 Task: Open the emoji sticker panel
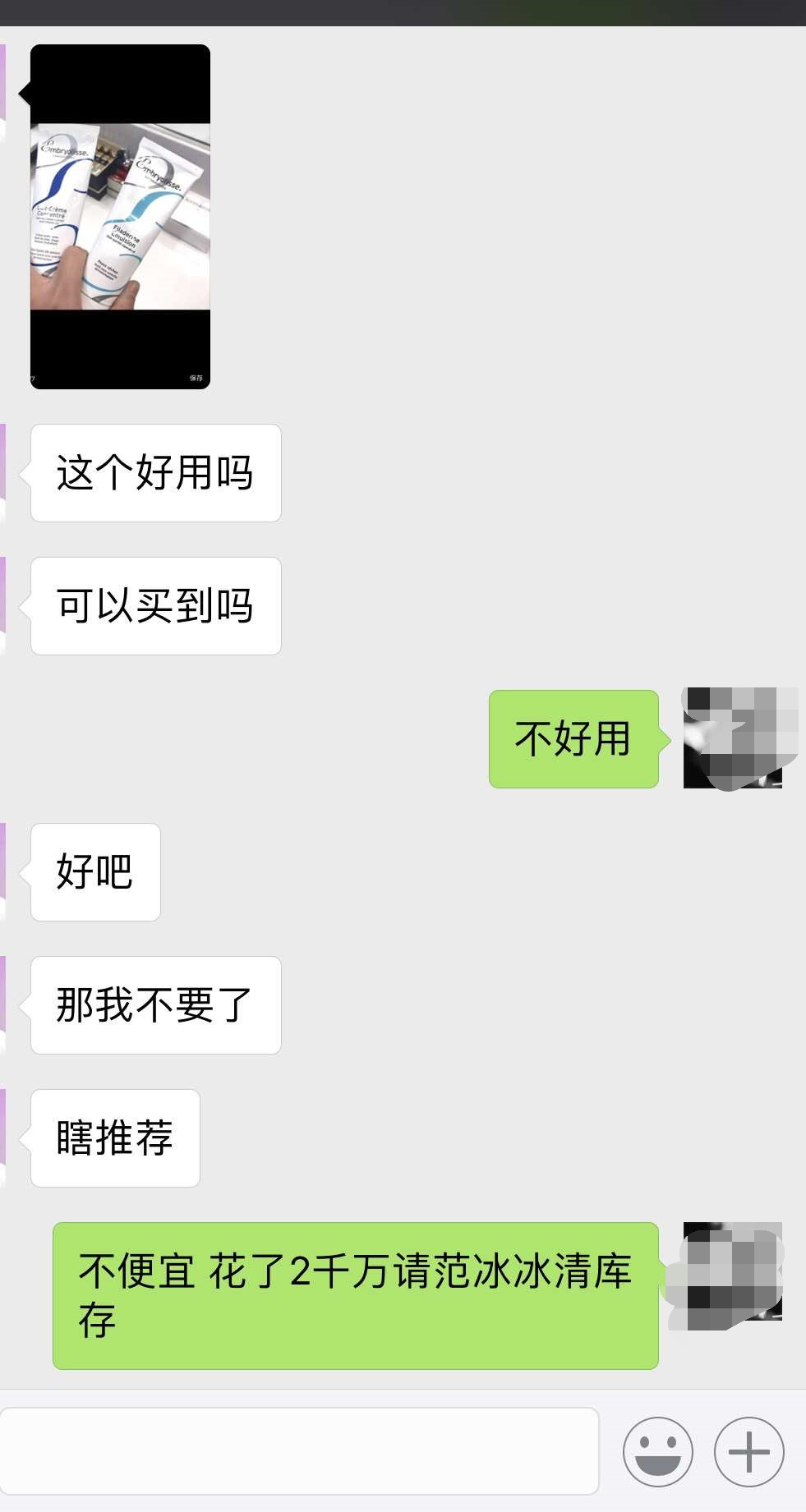(x=657, y=1451)
